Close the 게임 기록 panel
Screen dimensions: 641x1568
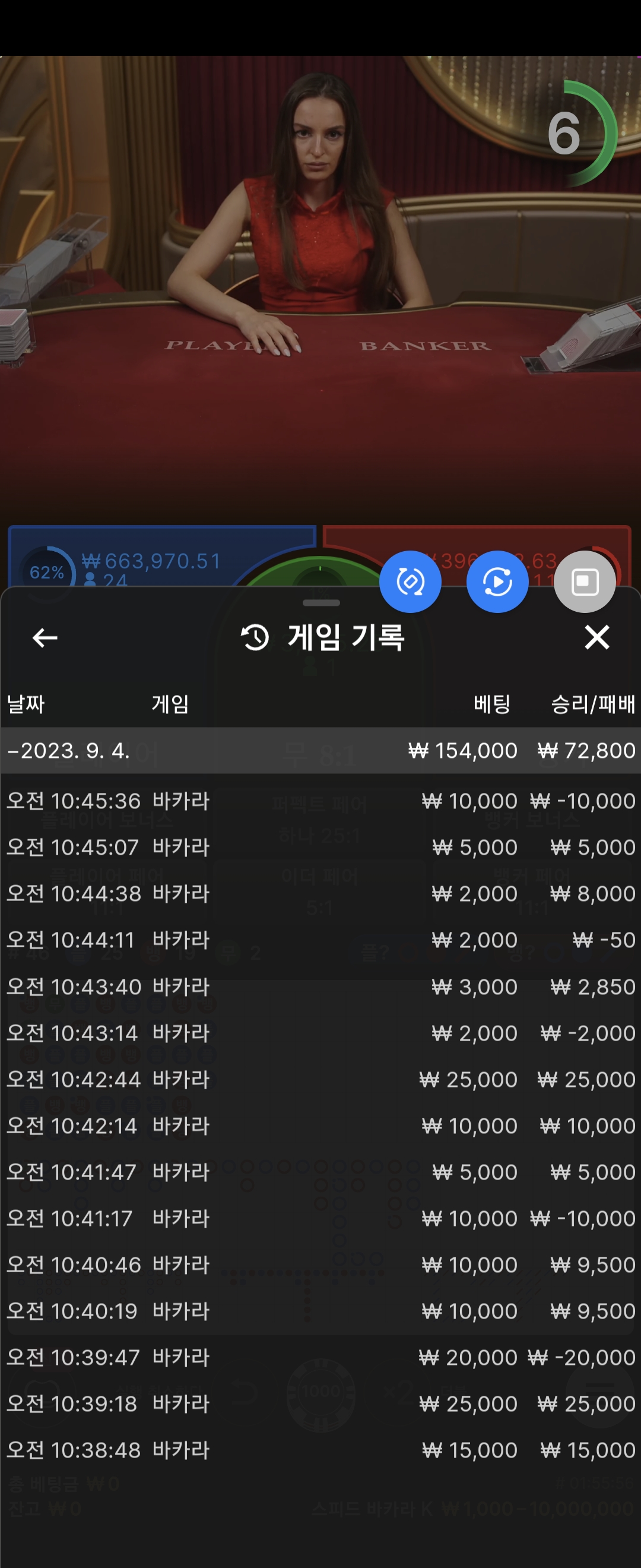596,637
